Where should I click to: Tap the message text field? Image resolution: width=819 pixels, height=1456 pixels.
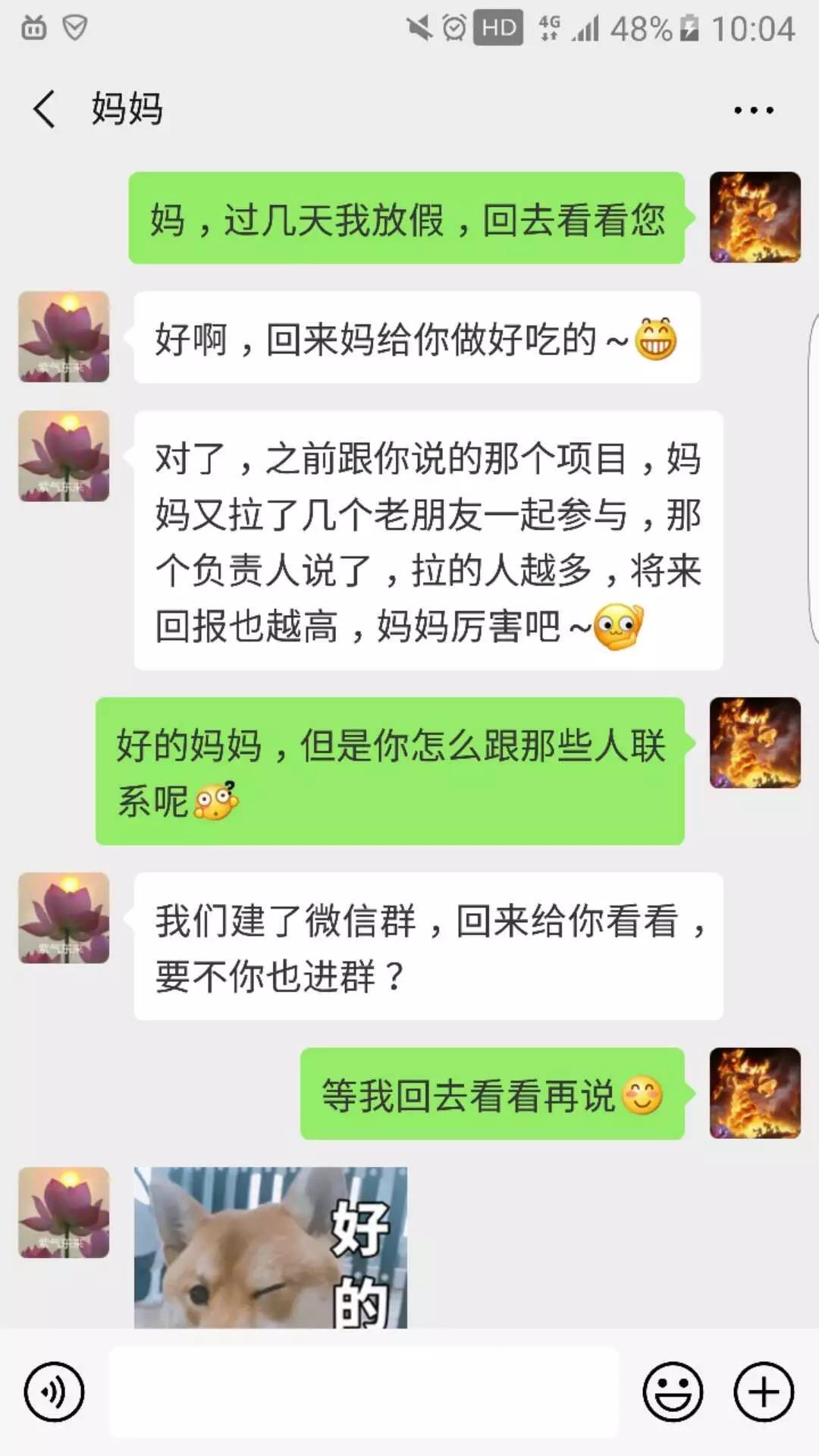(x=364, y=1392)
